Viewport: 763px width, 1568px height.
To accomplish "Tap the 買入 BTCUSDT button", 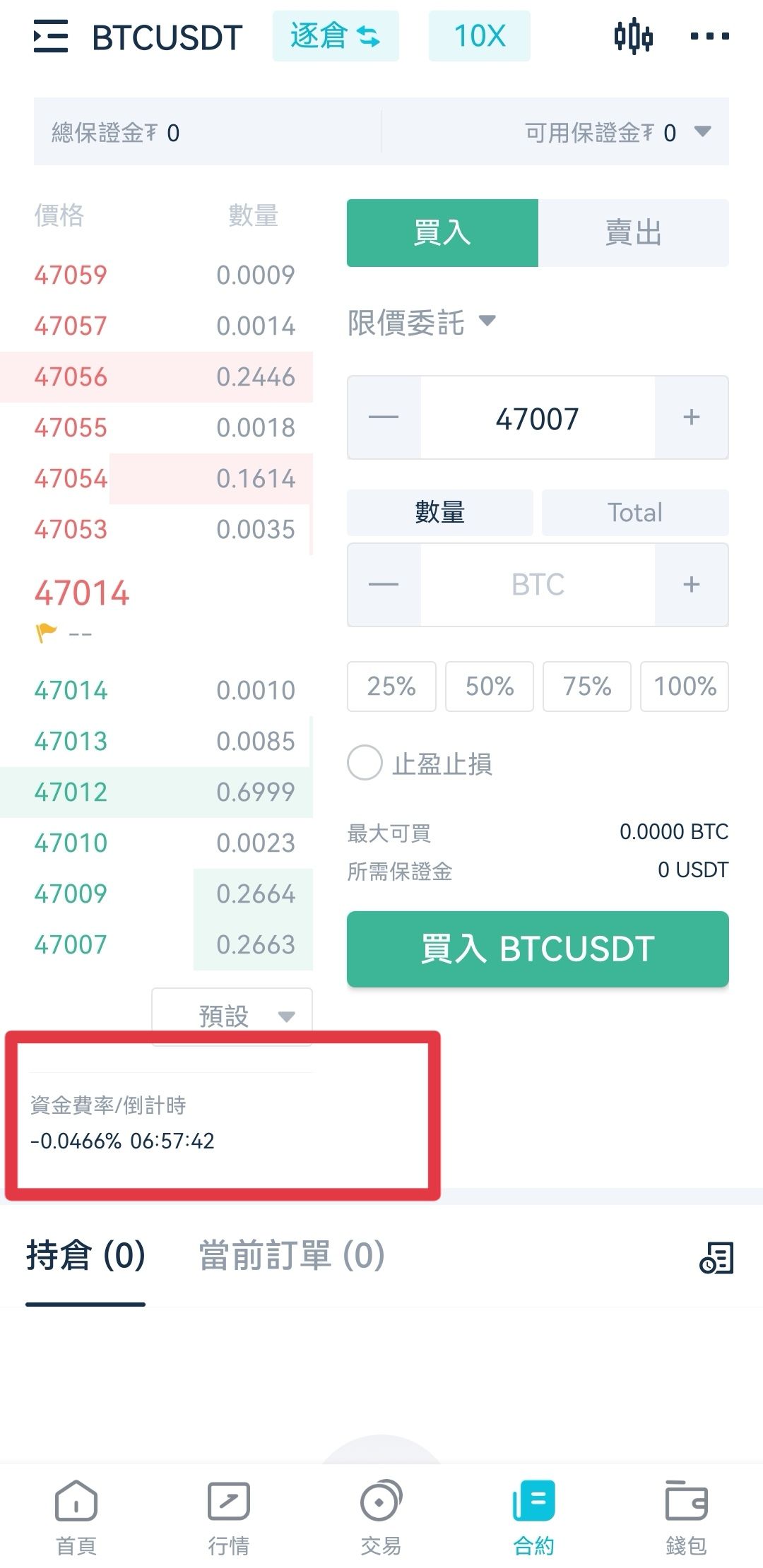I will pos(538,949).
